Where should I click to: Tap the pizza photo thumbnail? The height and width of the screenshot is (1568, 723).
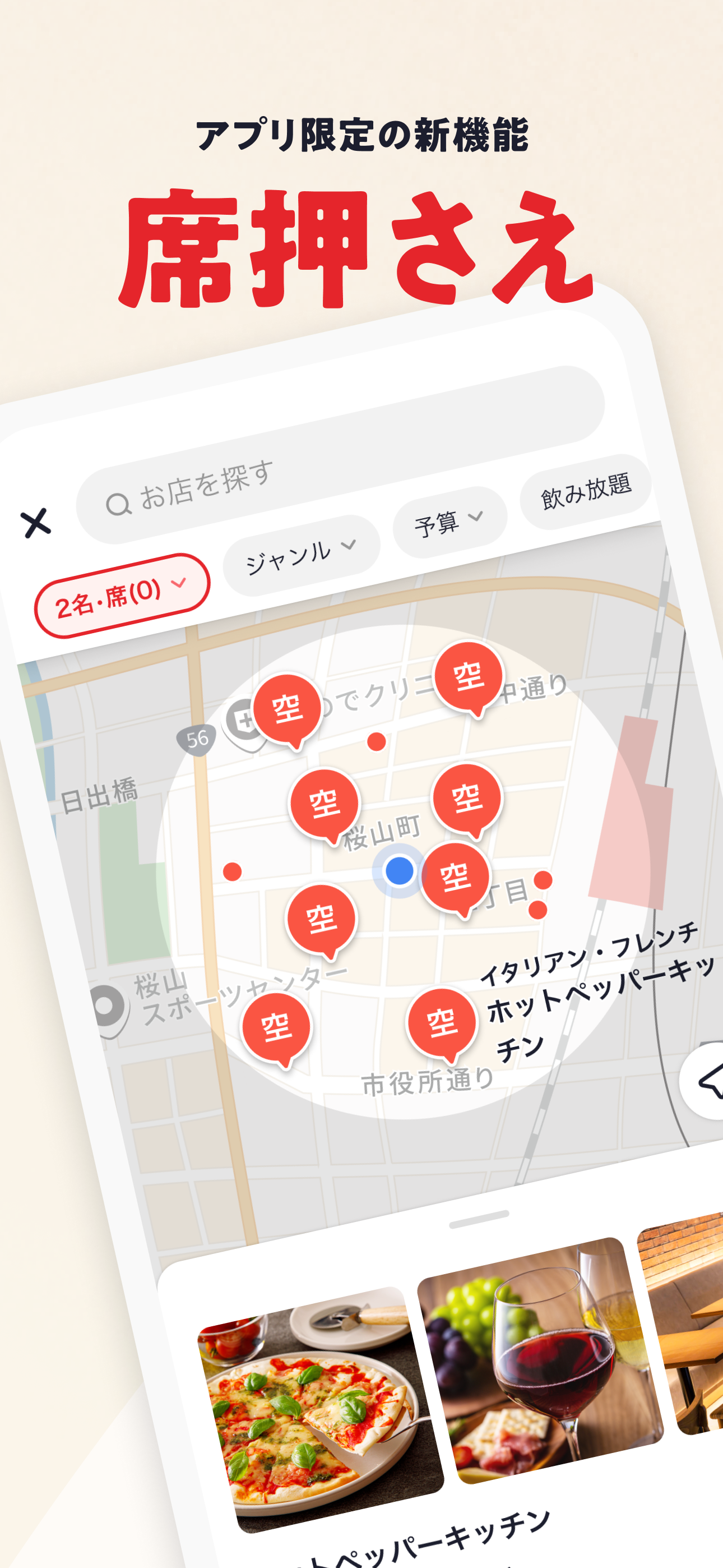304,1412
